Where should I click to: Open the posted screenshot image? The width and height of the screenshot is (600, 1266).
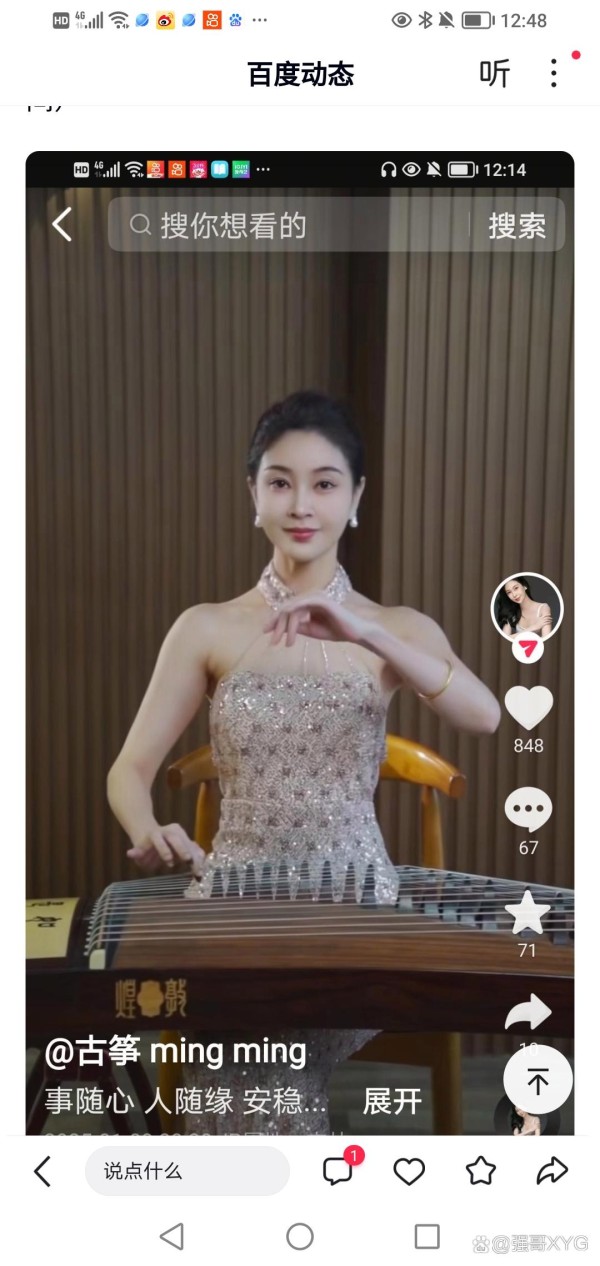click(300, 640)
